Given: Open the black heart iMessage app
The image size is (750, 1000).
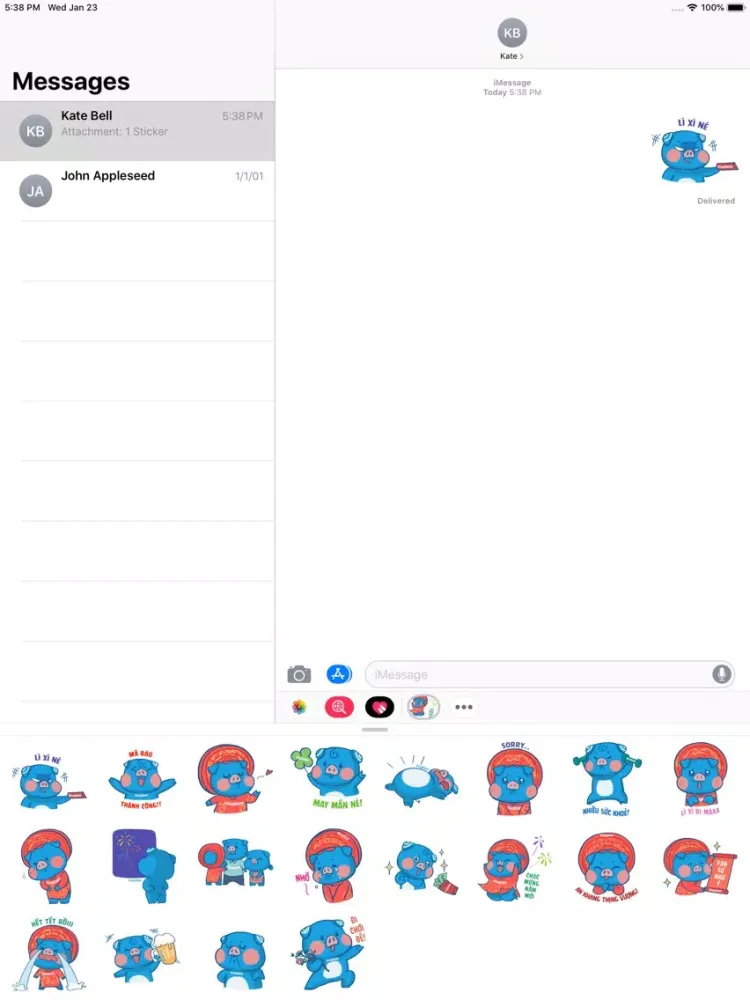Looking at the screenshot, I should point(380,707).
